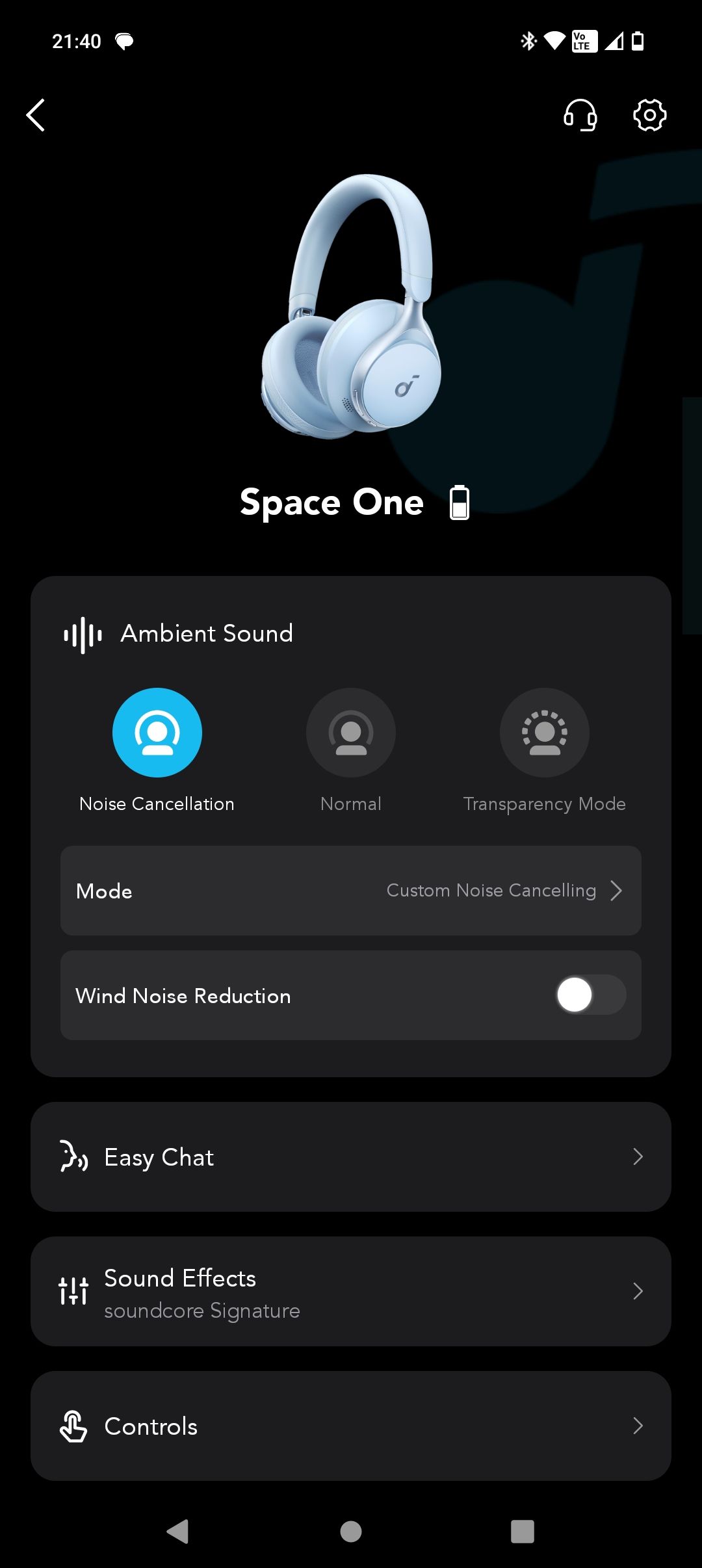Click the Easy Chat voice icon
This screenshot has width=702, height=1568.
[x=73, y=1156]
